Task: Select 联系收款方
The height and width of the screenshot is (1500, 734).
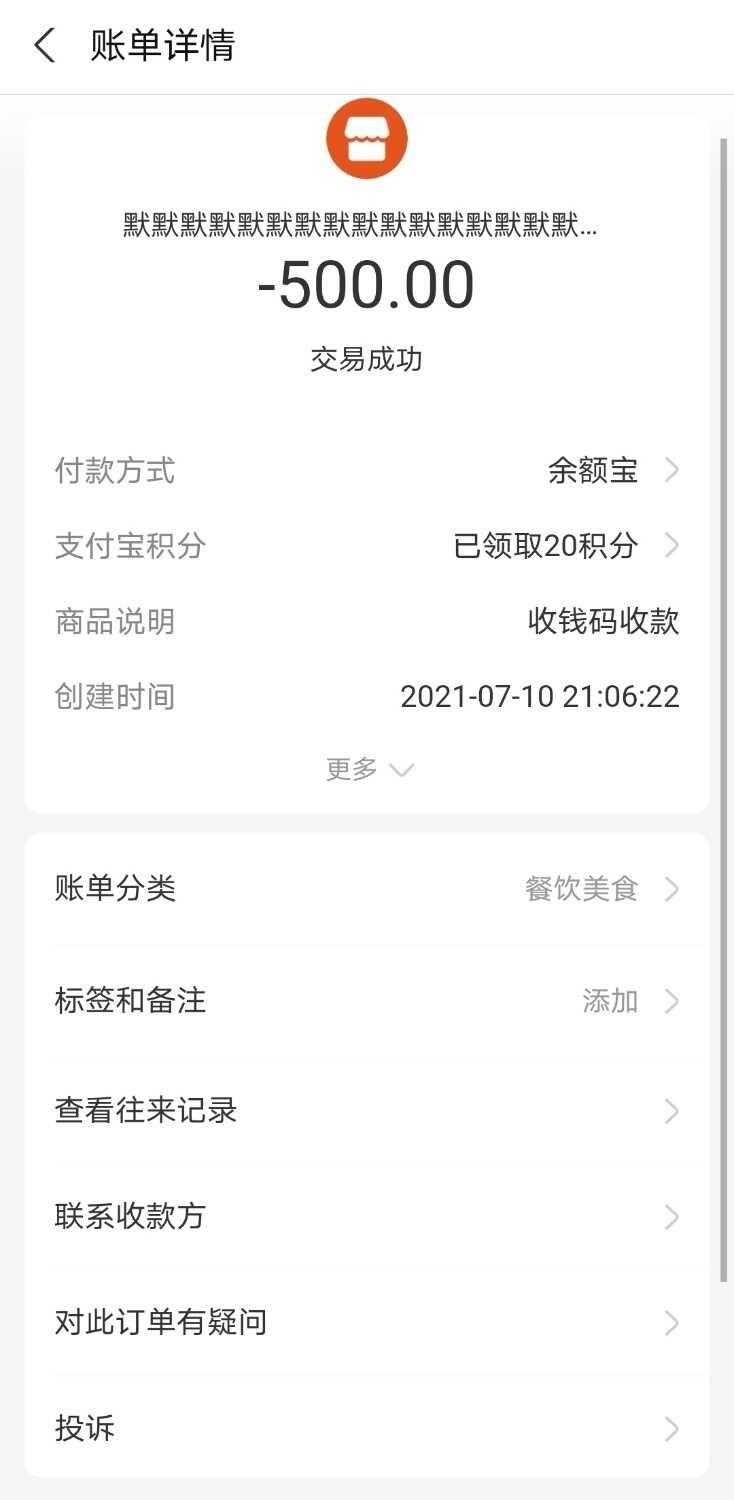Action: point(367,1216)
